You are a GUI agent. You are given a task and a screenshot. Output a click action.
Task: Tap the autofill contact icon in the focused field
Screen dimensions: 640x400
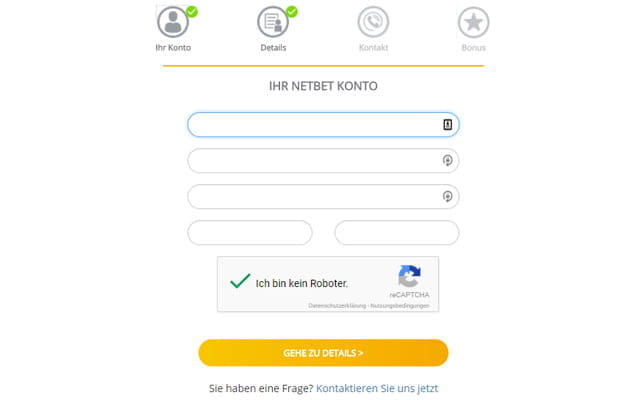[448, 124]
